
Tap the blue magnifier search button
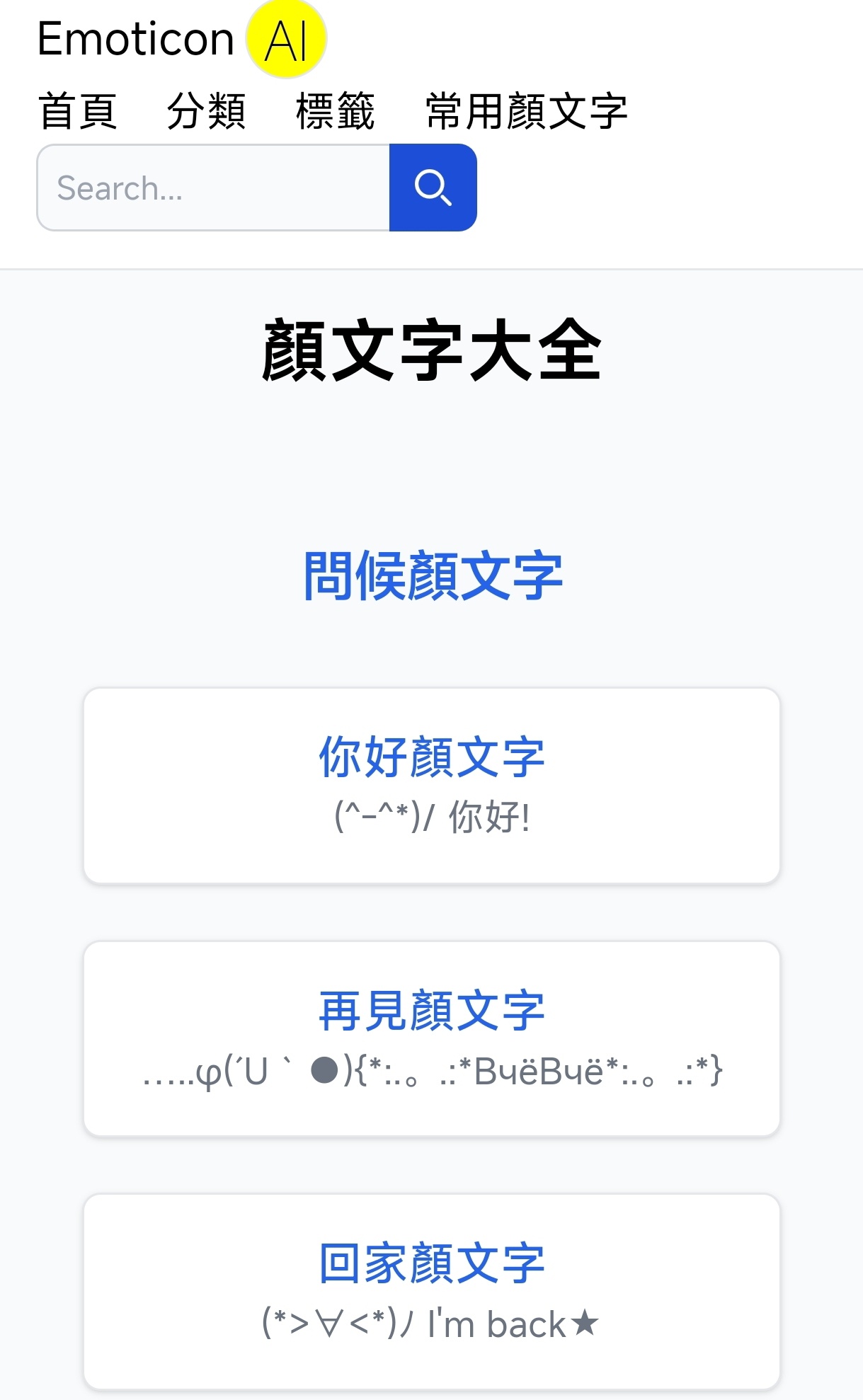pyautogui.click(x=433, y=188)
